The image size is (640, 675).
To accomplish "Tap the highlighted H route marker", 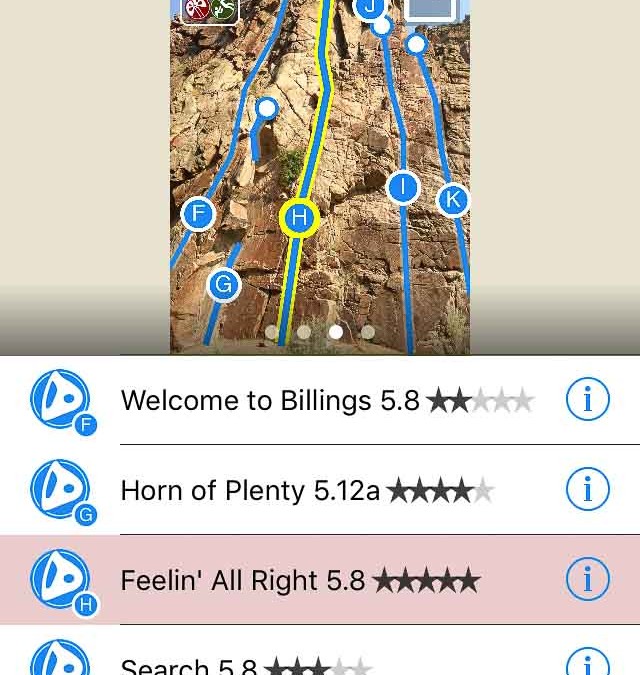I will [x=299, y=218].
